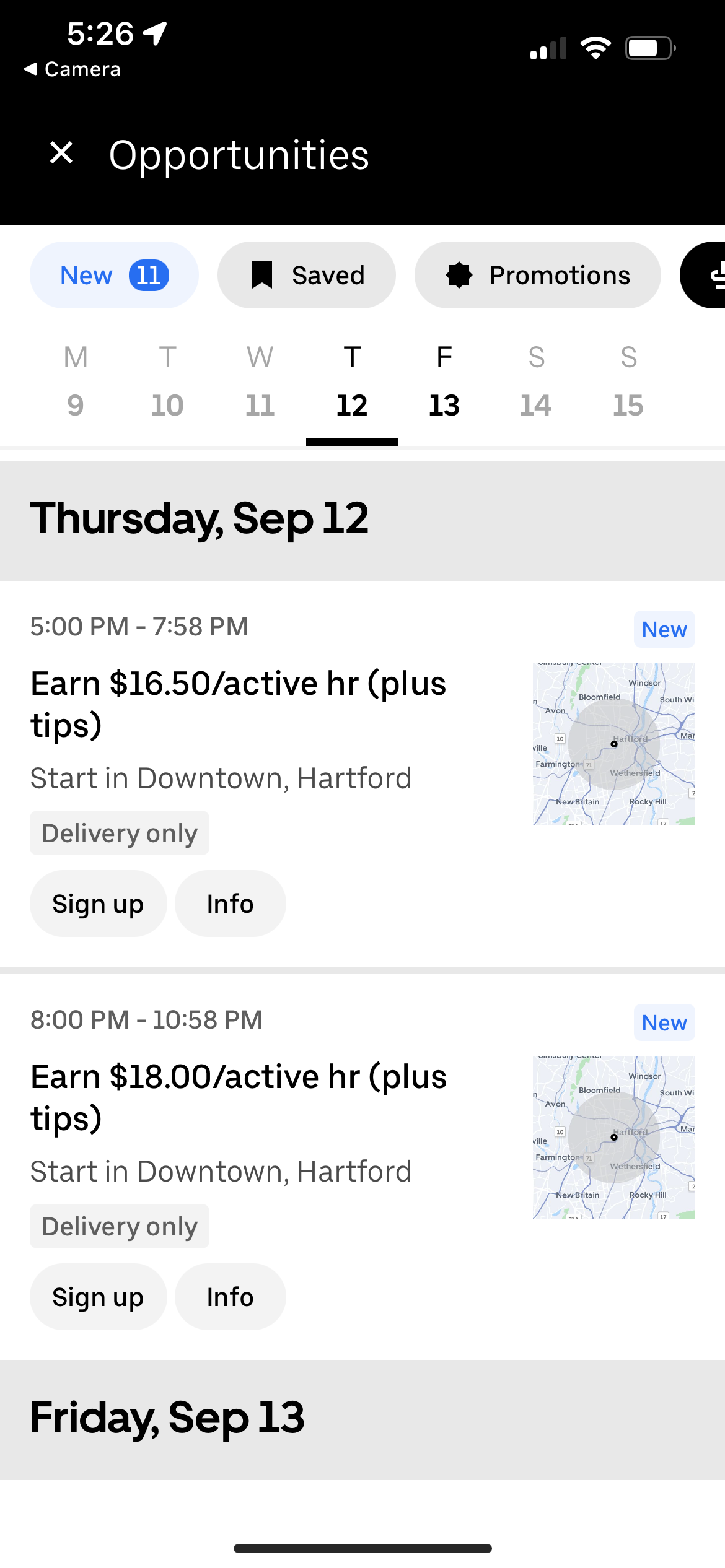Tap the New count badge showing 11
Viewport: 725px width, 1568px height.
point(148,274)
